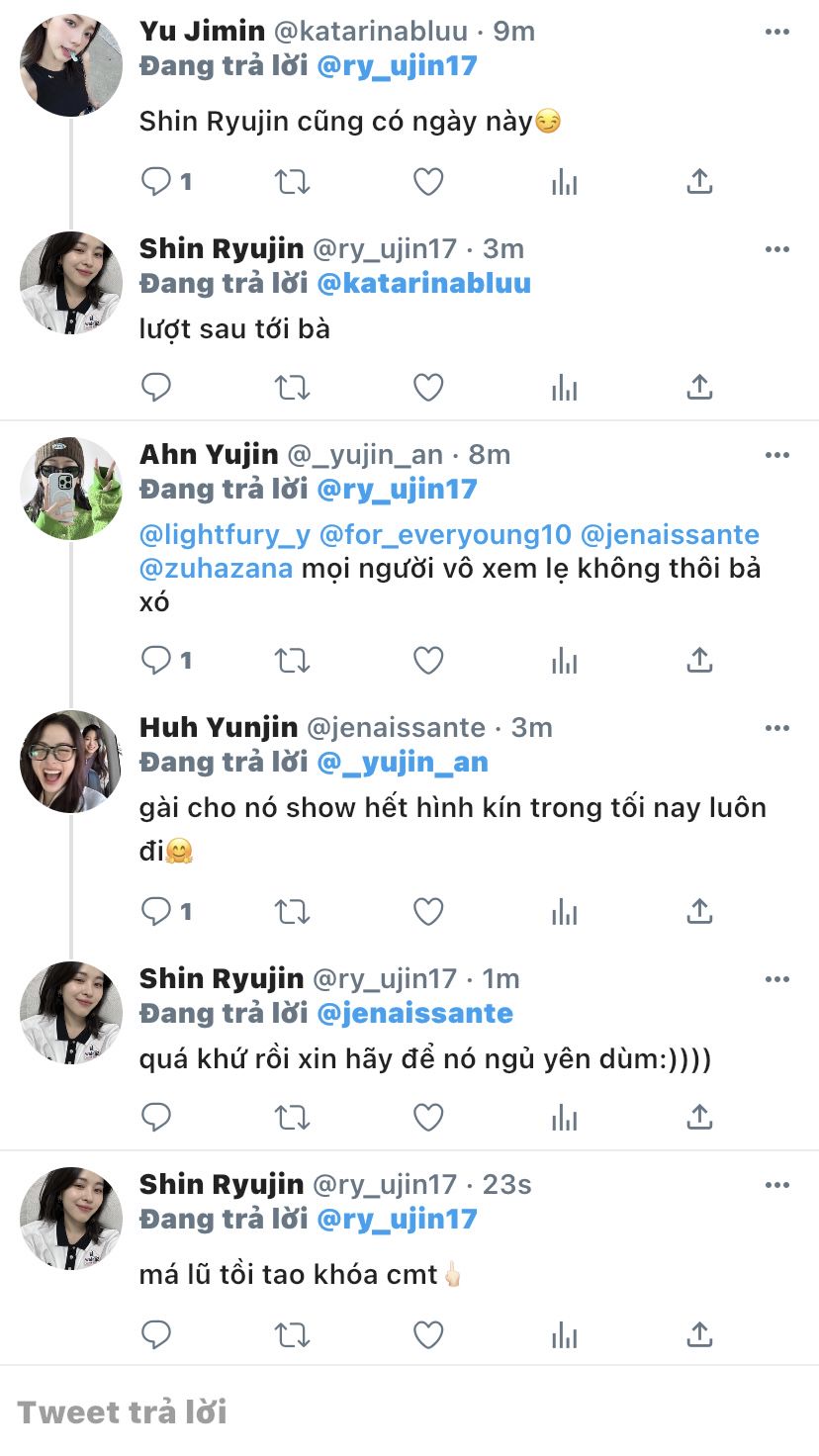Like Huh Yunjin's reply
Image resolution: width=819 pixels, height=1456 pixels.
point(427,911)
